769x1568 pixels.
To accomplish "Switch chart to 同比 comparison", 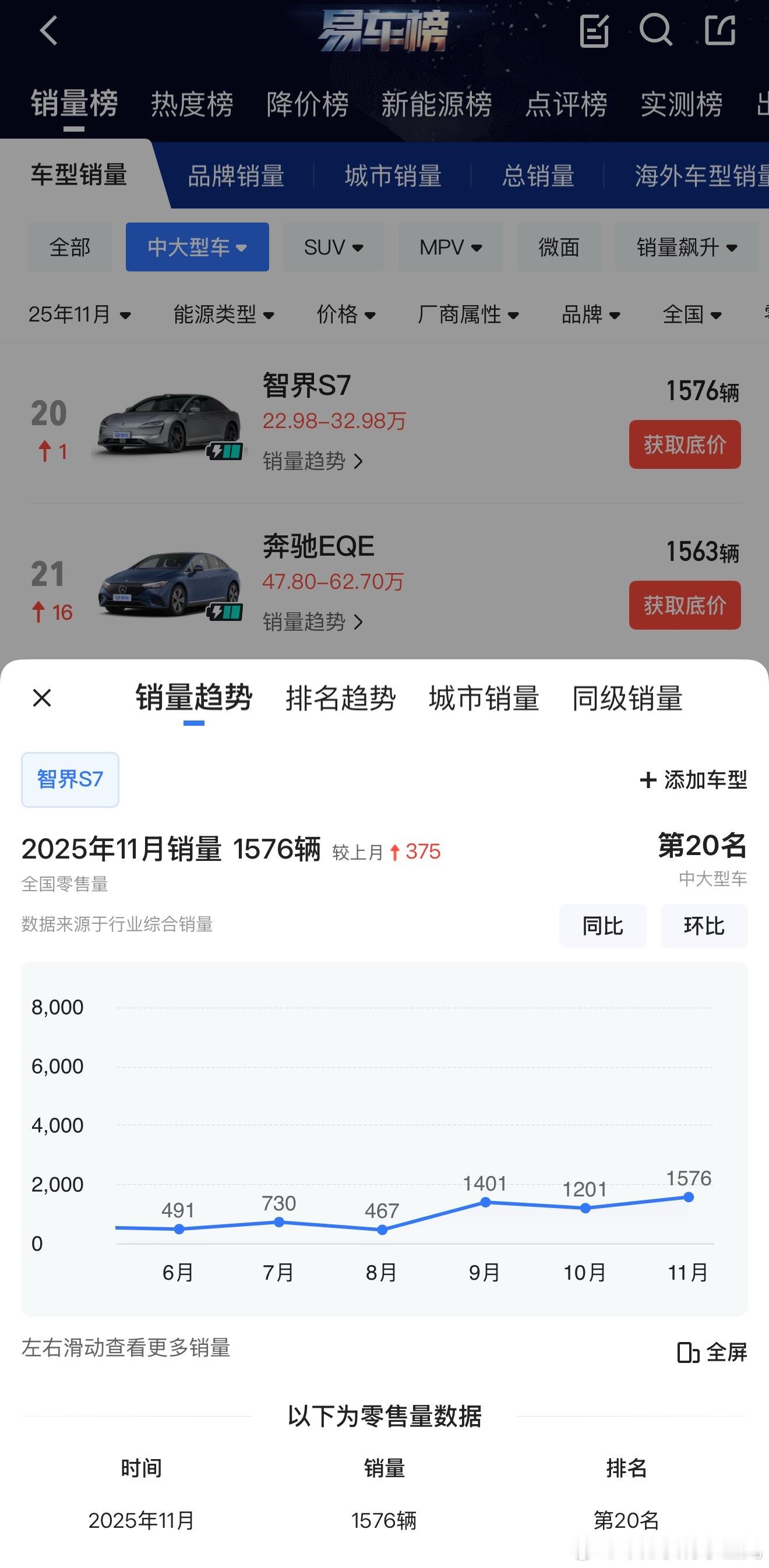I will 603,926.
